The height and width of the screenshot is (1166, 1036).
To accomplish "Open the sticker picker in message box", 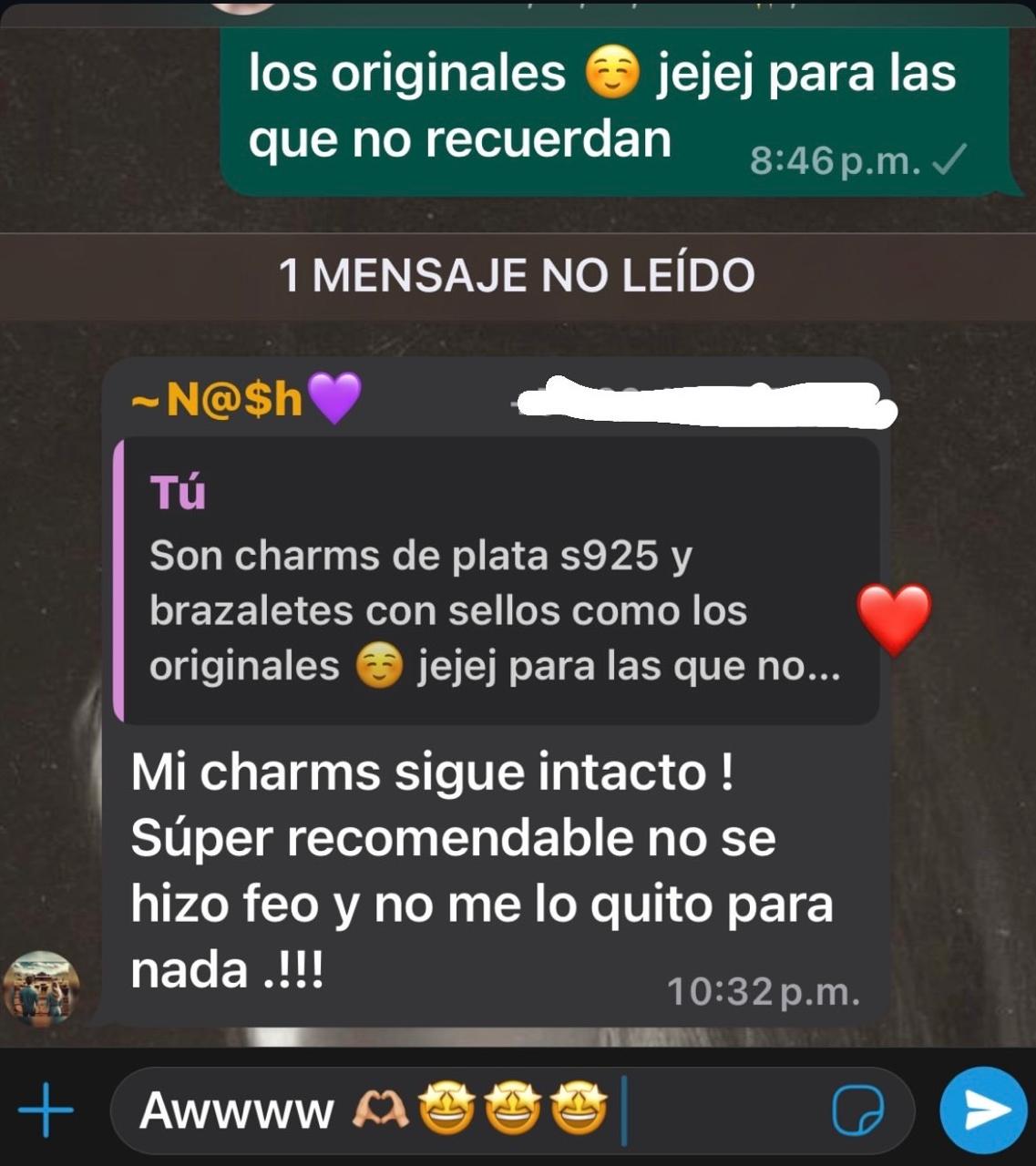I will point(858,1110).
